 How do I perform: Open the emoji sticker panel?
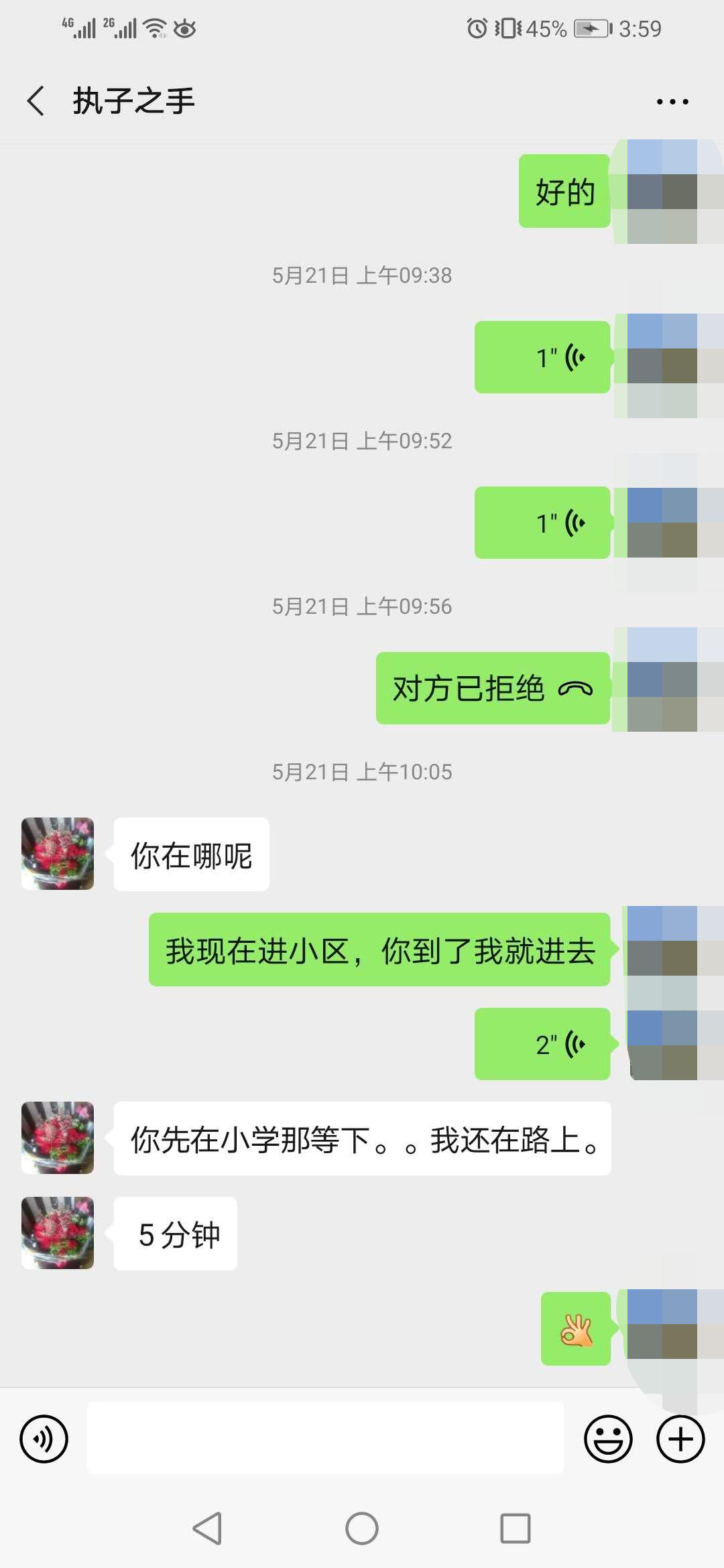(608, 1439)
